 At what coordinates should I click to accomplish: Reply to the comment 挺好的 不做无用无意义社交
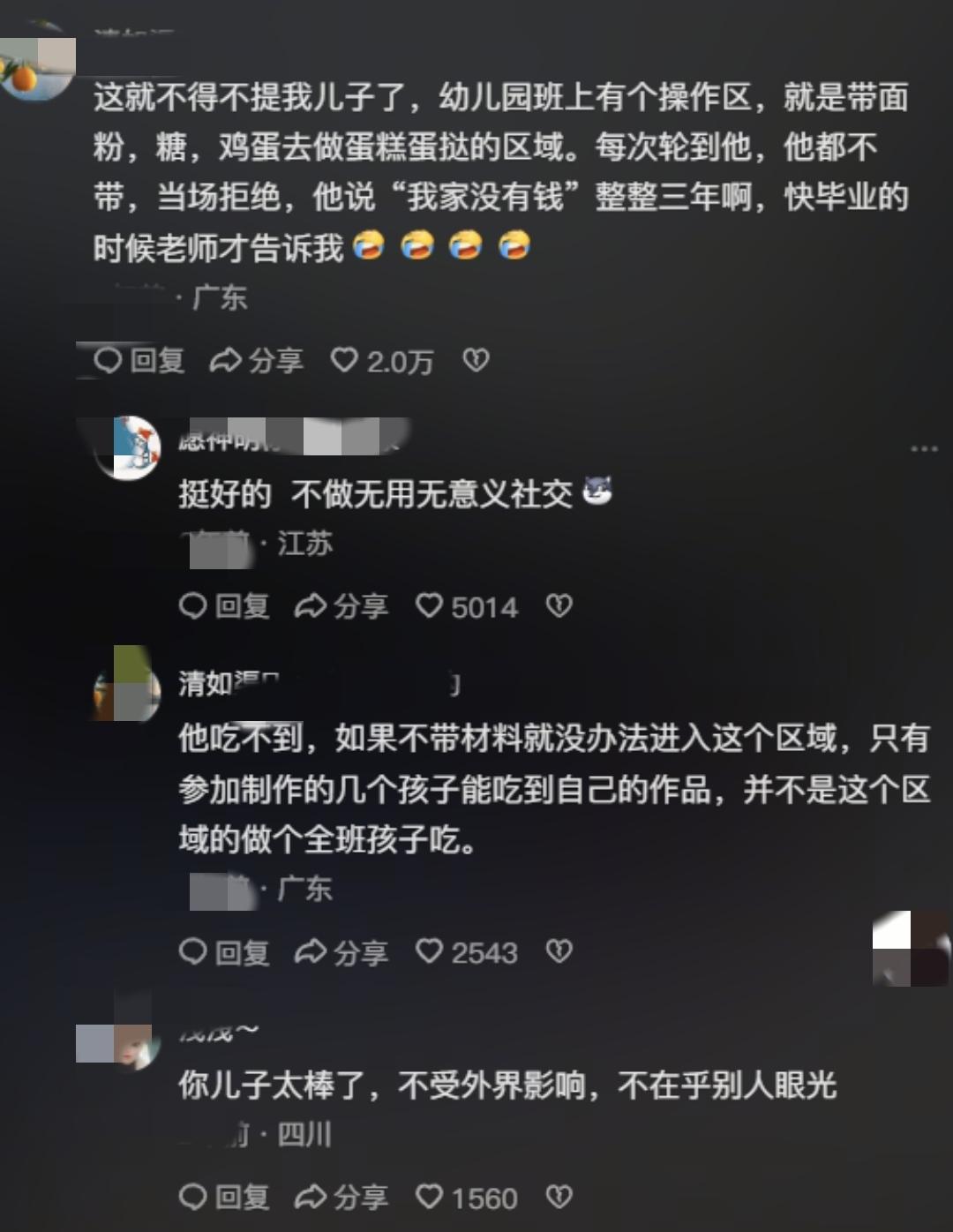224,605
